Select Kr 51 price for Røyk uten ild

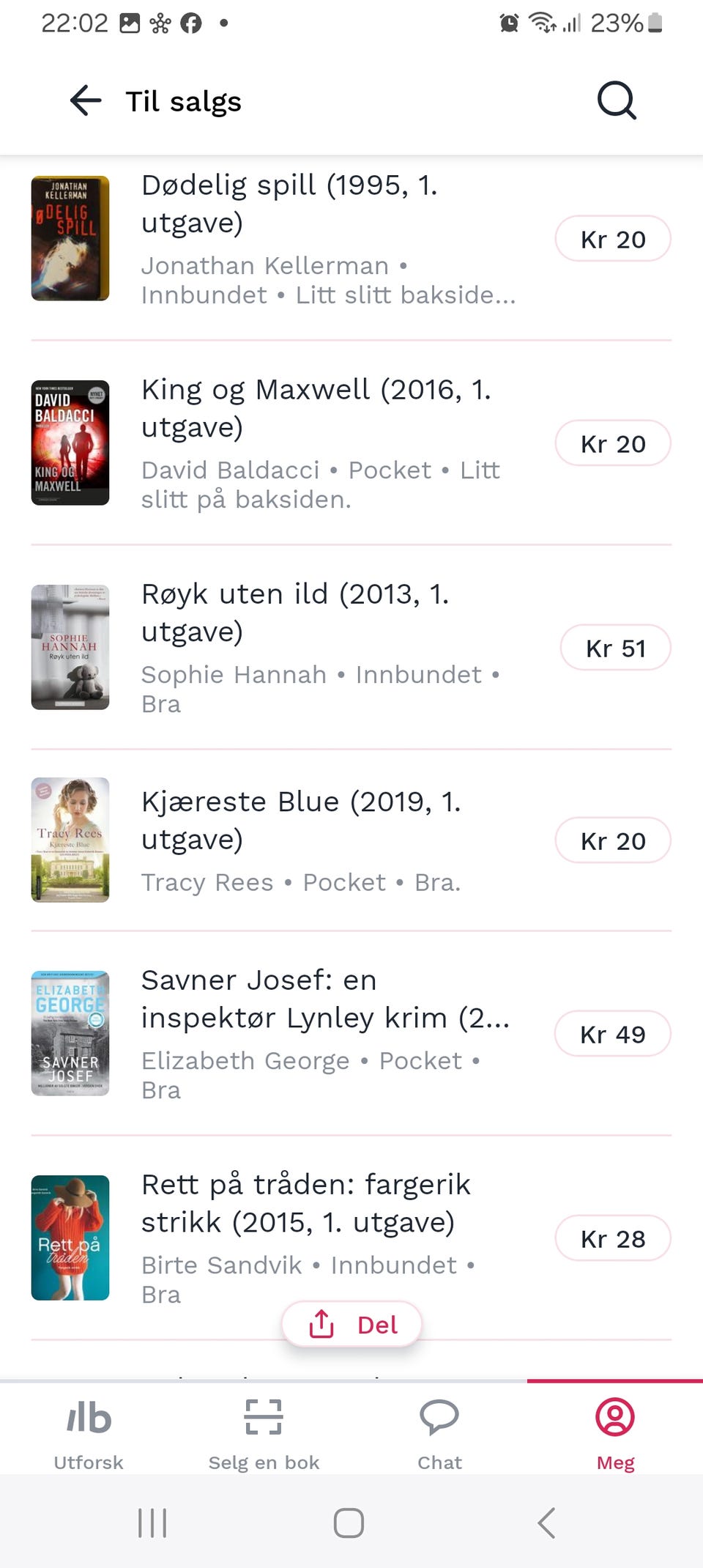(615, 648)
